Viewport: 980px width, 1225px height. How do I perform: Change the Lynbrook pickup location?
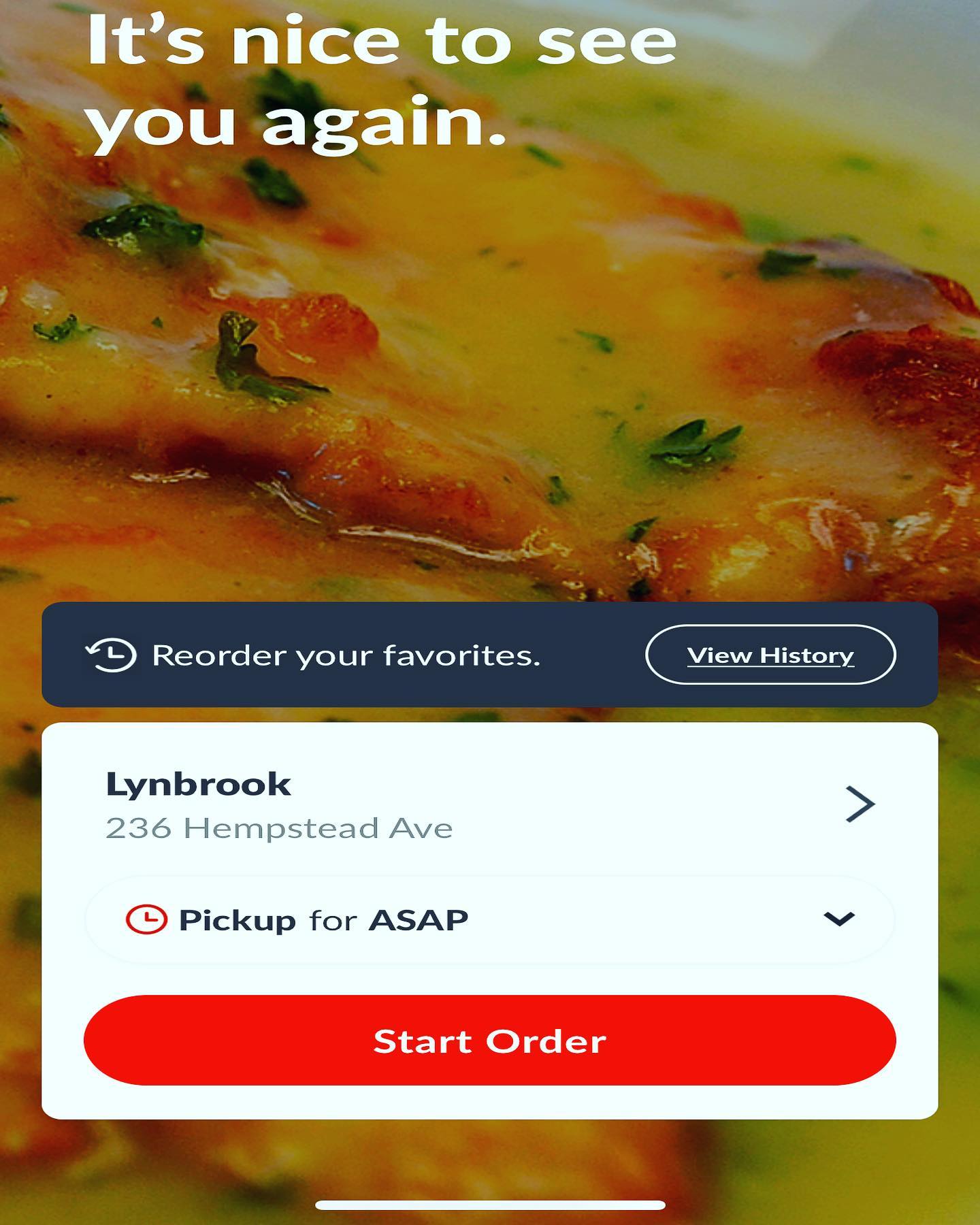[x=859, y=804]
